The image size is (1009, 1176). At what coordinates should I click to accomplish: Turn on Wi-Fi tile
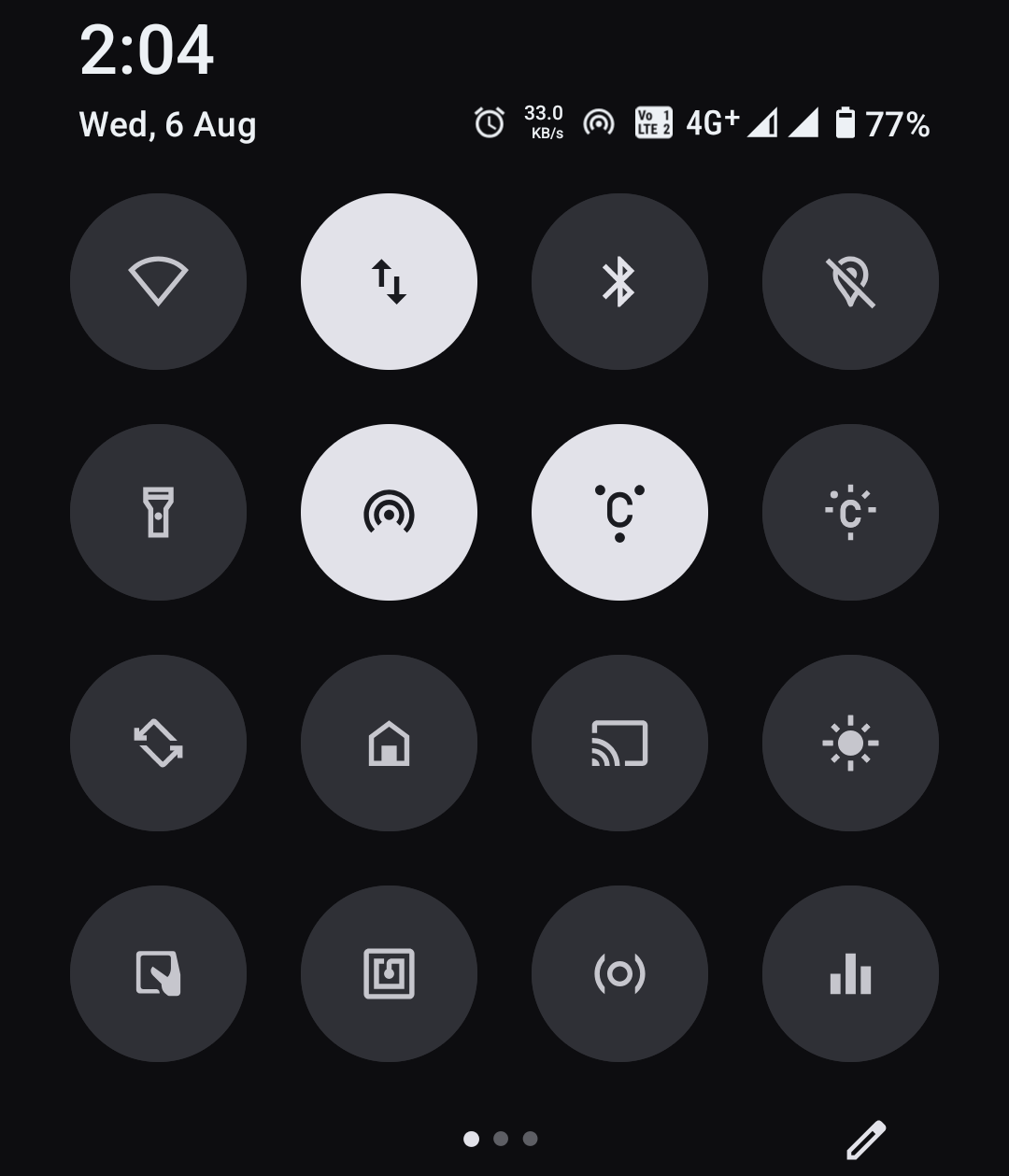(x=158, y=281)
